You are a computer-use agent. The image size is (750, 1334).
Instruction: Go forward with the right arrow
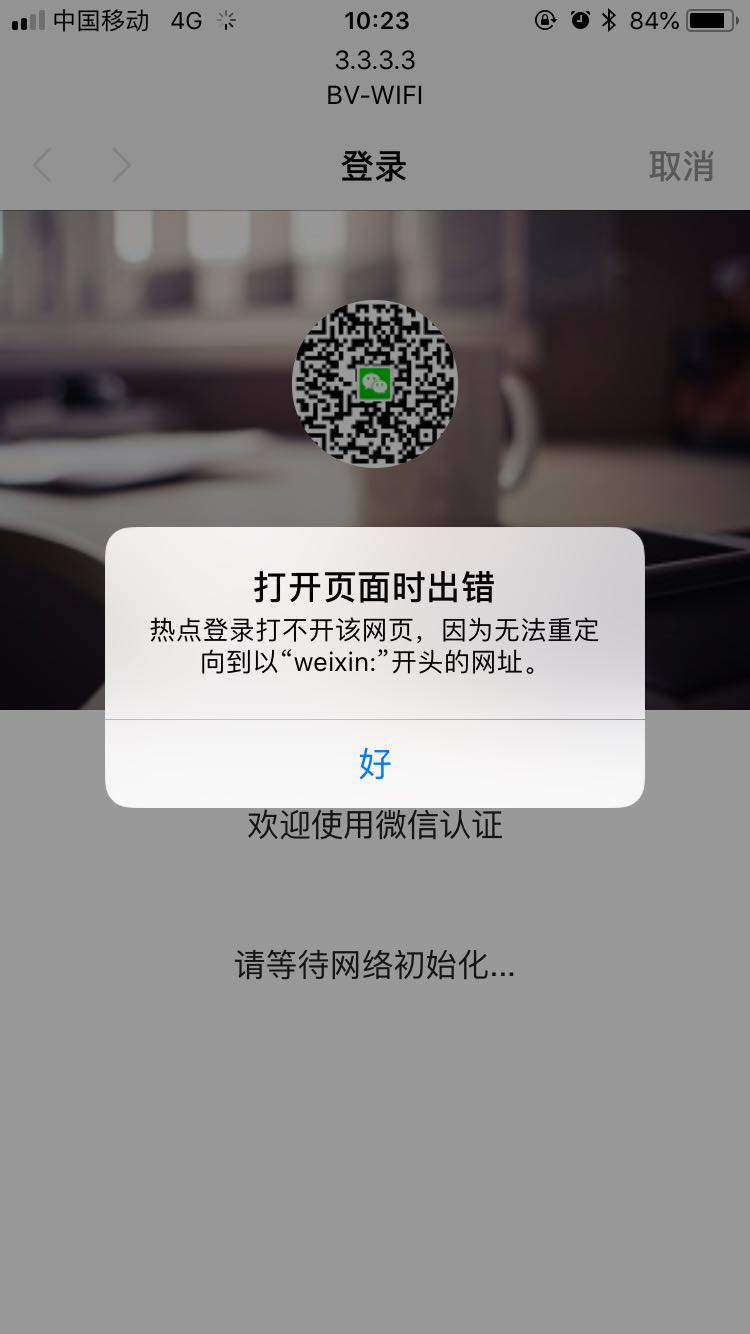[122, 165]
